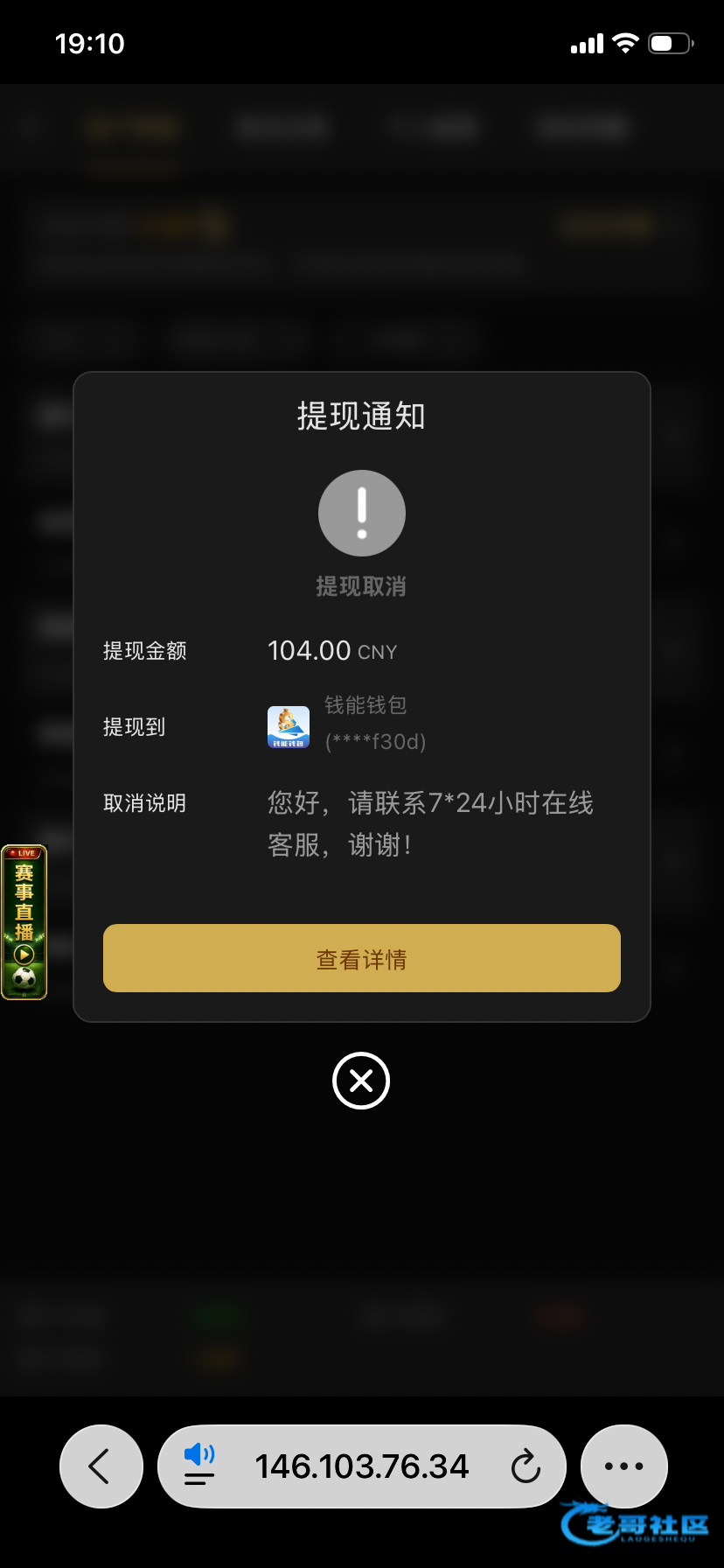Tap the 查看详情 button
This screenshot has height=1568, width=724.
click(362, 958)
